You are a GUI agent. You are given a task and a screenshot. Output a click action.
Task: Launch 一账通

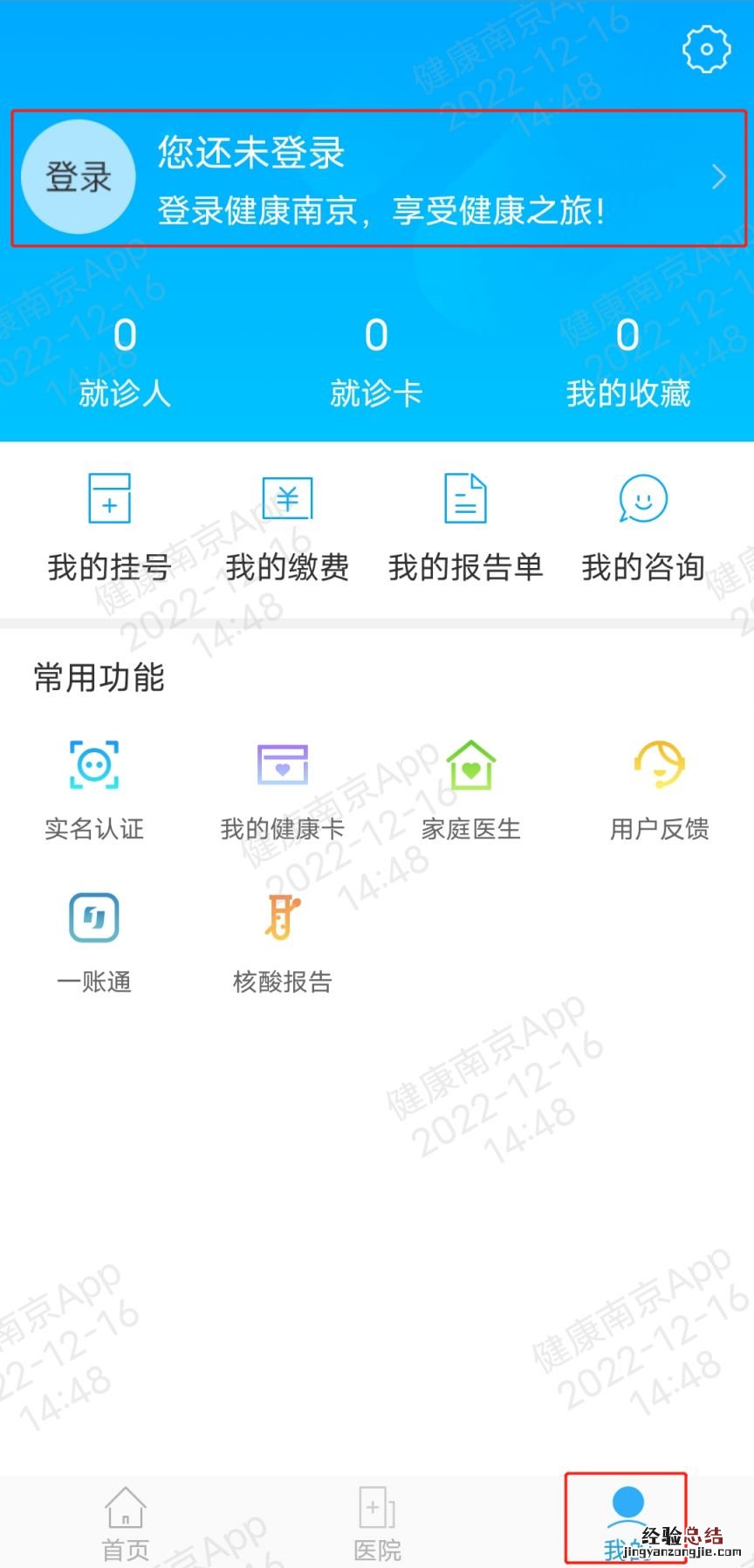[94, 941]
